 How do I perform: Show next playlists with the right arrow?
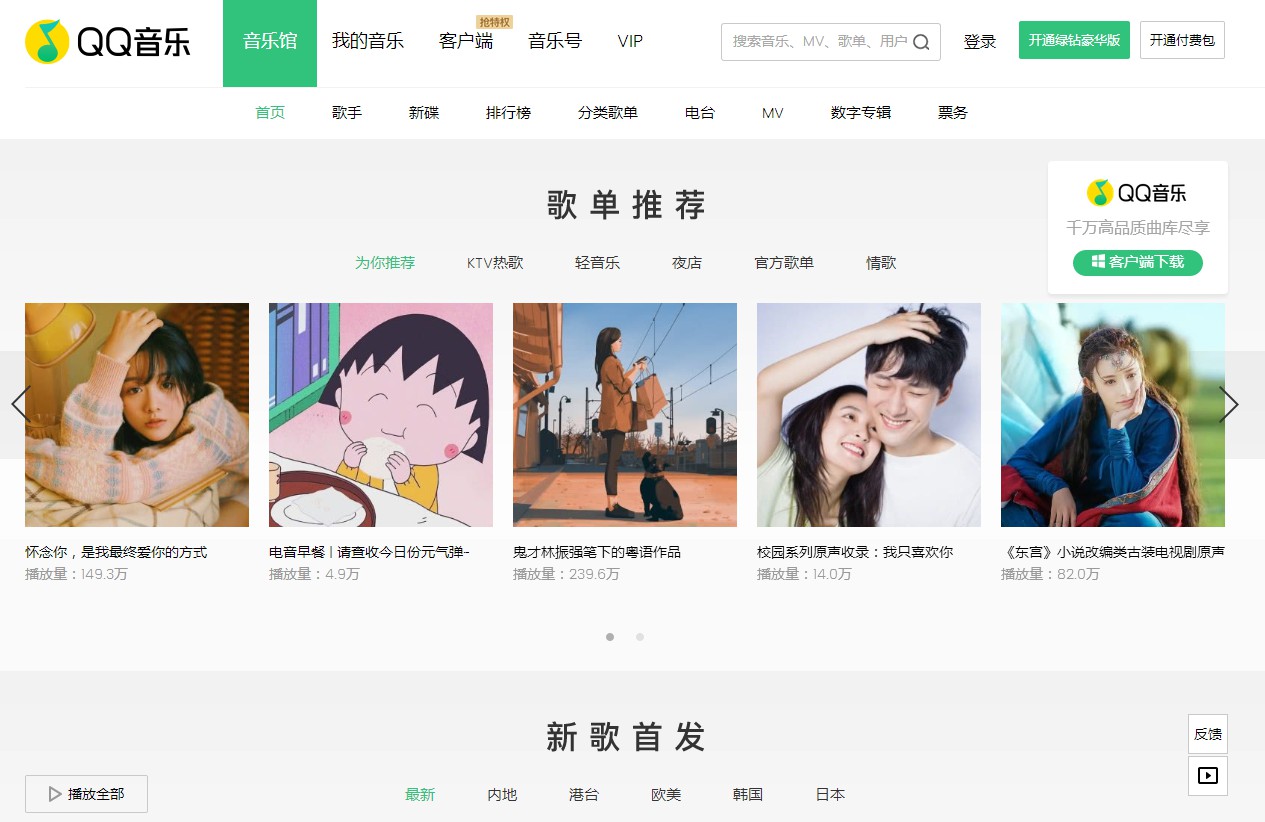pyautogui.click(x=1229, y=404)
